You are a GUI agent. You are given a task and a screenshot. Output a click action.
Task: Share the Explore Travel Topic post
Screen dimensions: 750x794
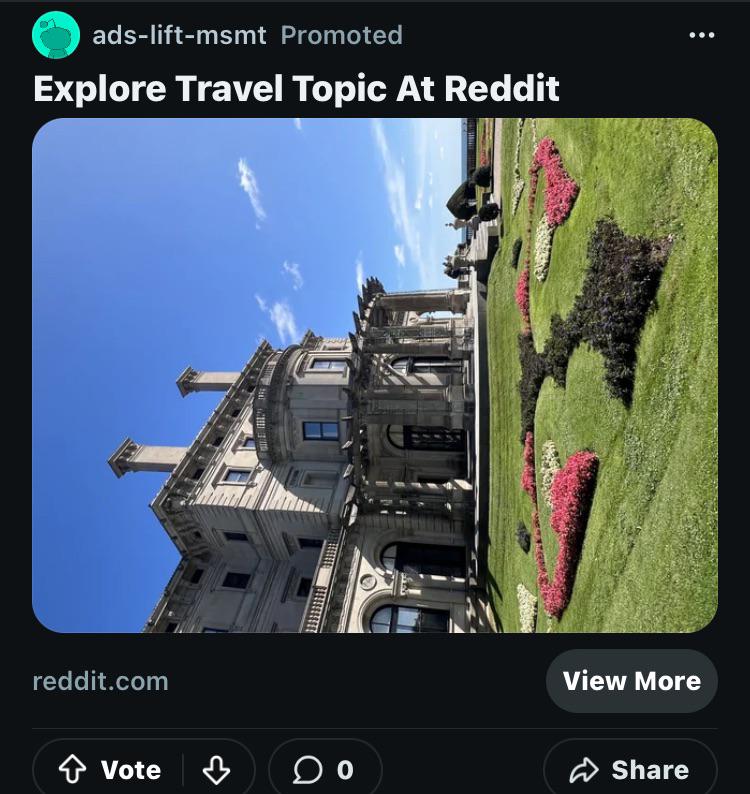tap(629, 770)
